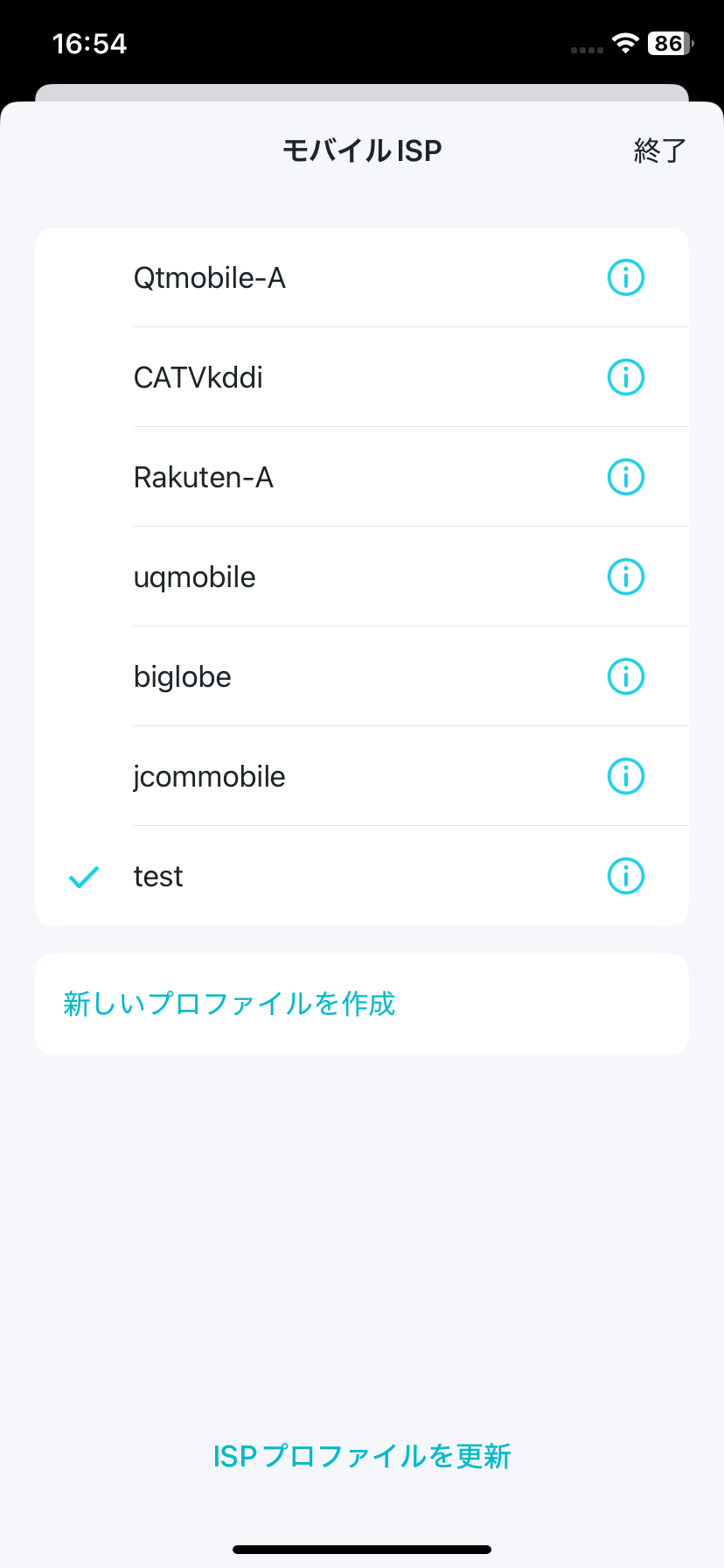Image resolution: width=724 pixels, height=1568 pixels.
Task: Select the CATVkddi profile
Action: point(362,377)
